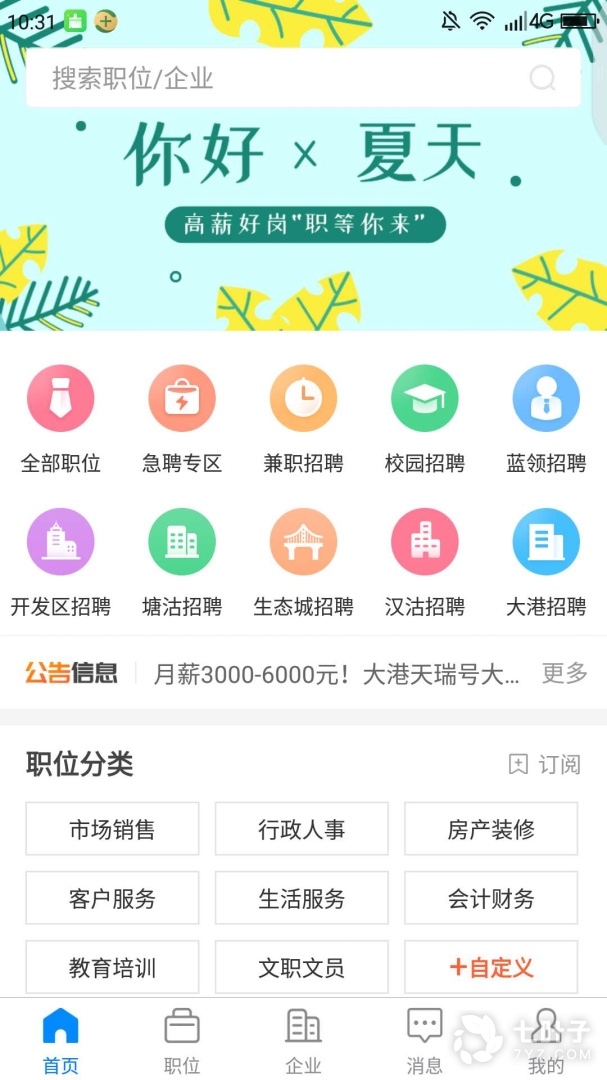Open the 全部职位 category
Image resolution: width=607 pixels, height=1080 pixels.
pos(61,419)
